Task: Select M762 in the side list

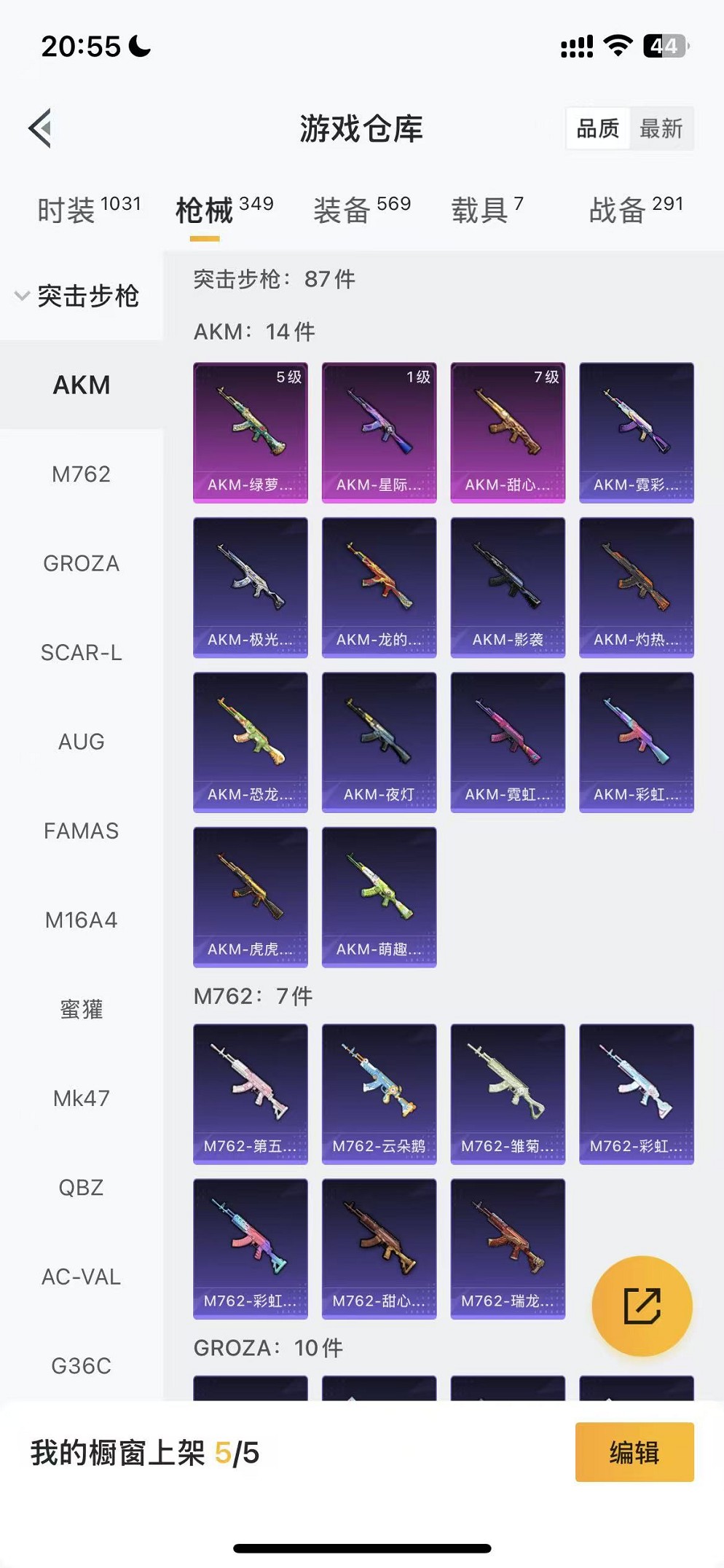Action: 81,474
